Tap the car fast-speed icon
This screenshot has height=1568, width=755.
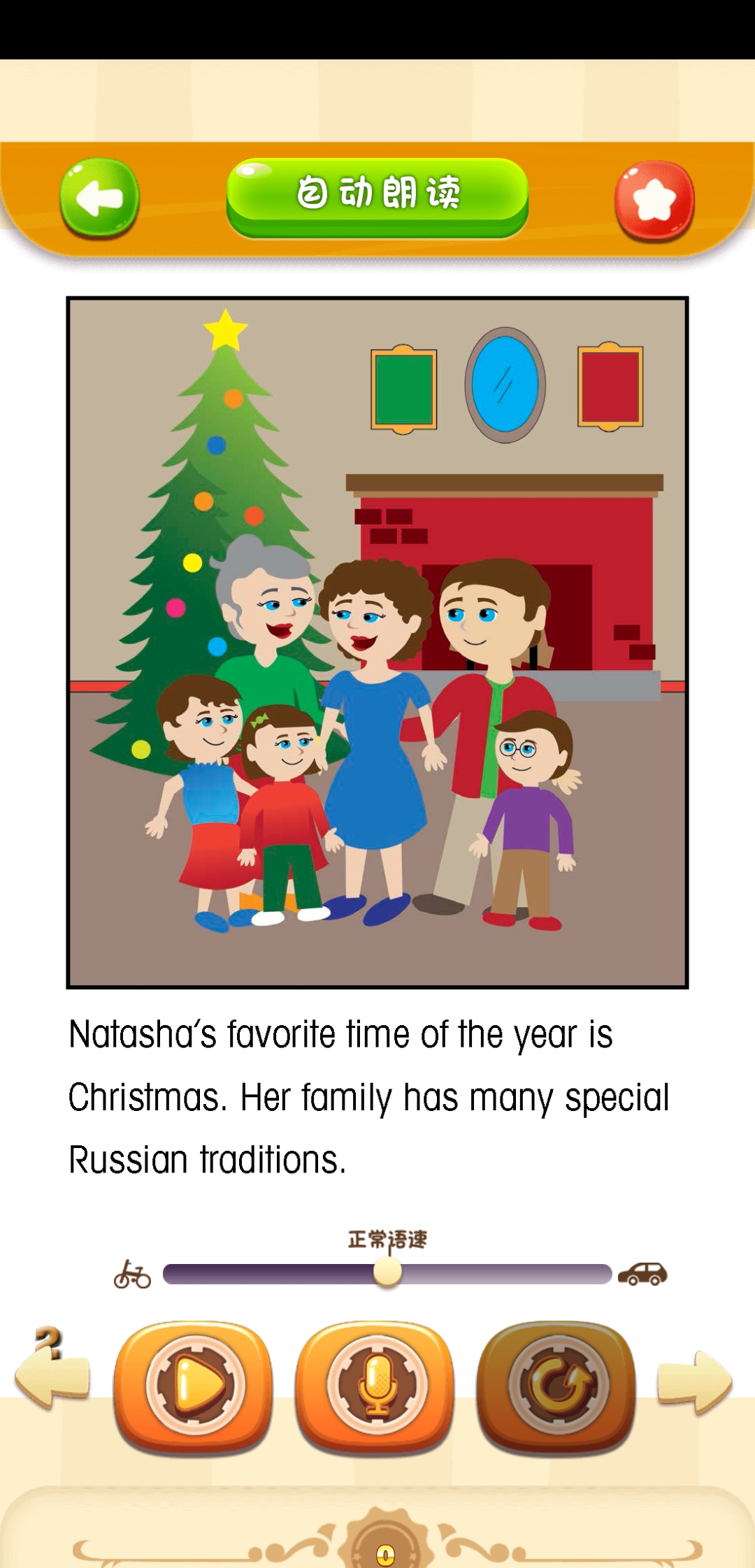pos(642,1274)
